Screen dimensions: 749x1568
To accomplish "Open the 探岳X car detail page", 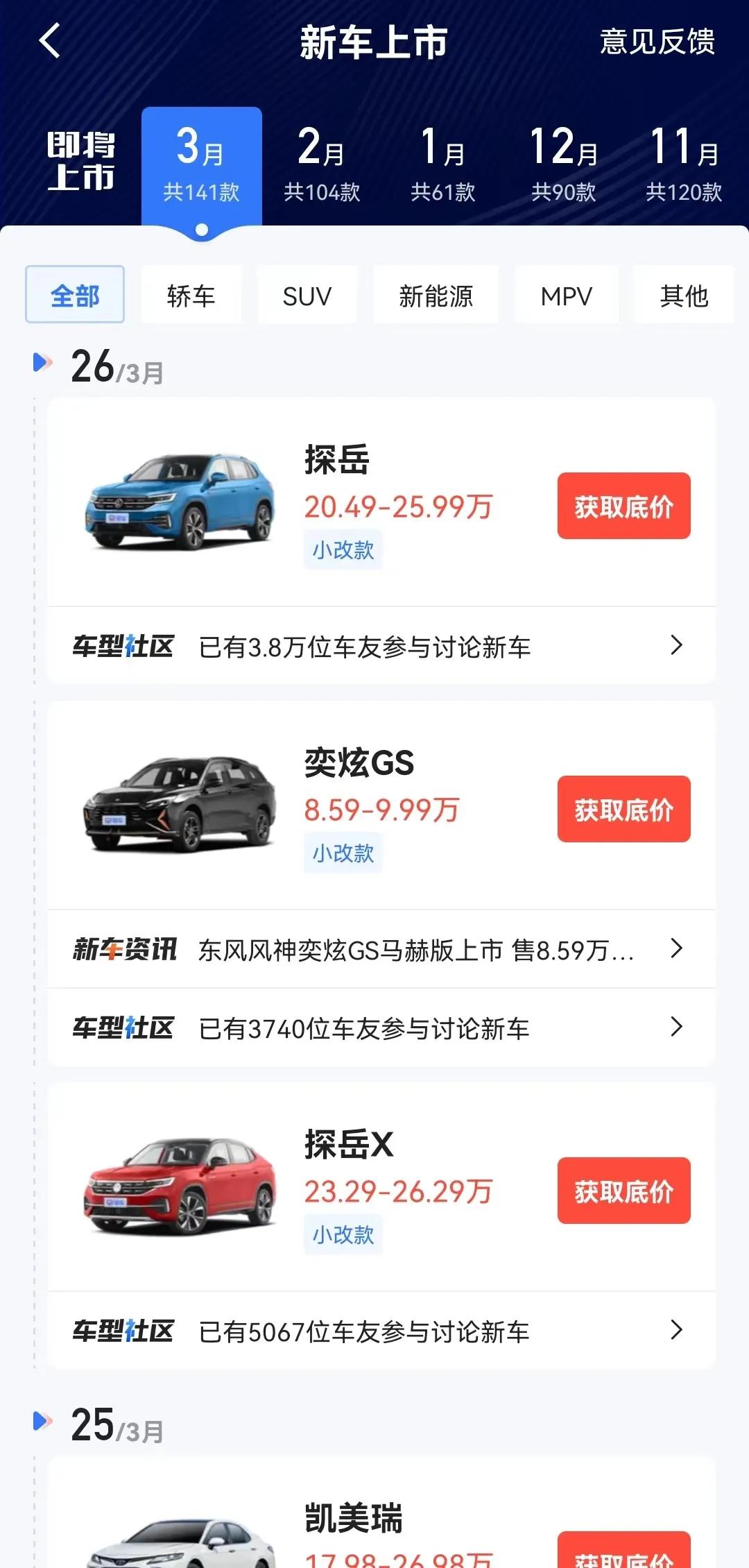I will pos(348,1146).
